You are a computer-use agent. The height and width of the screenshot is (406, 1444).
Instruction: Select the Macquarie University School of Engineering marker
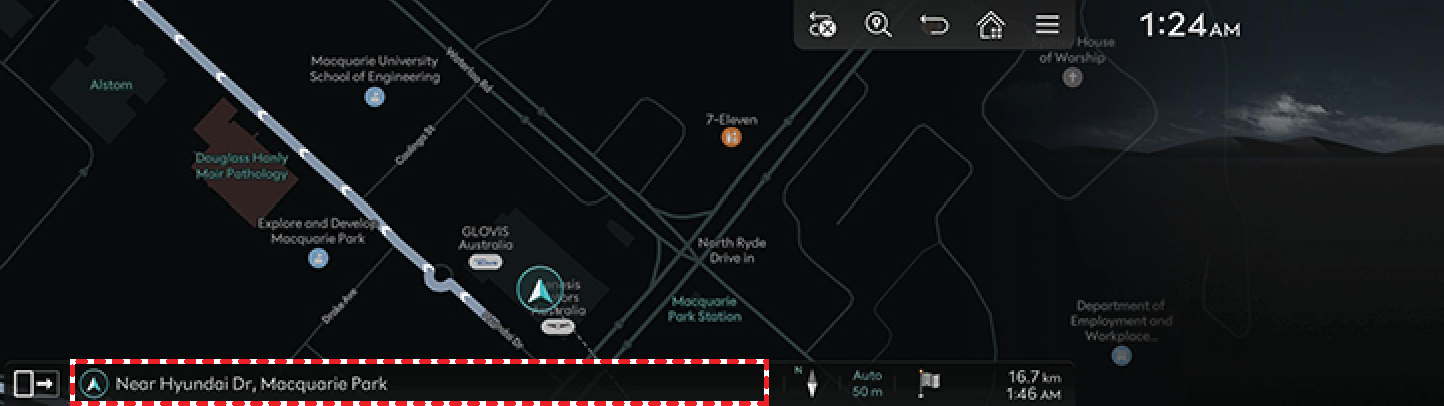pyautogui.click(x=374, y=97)
